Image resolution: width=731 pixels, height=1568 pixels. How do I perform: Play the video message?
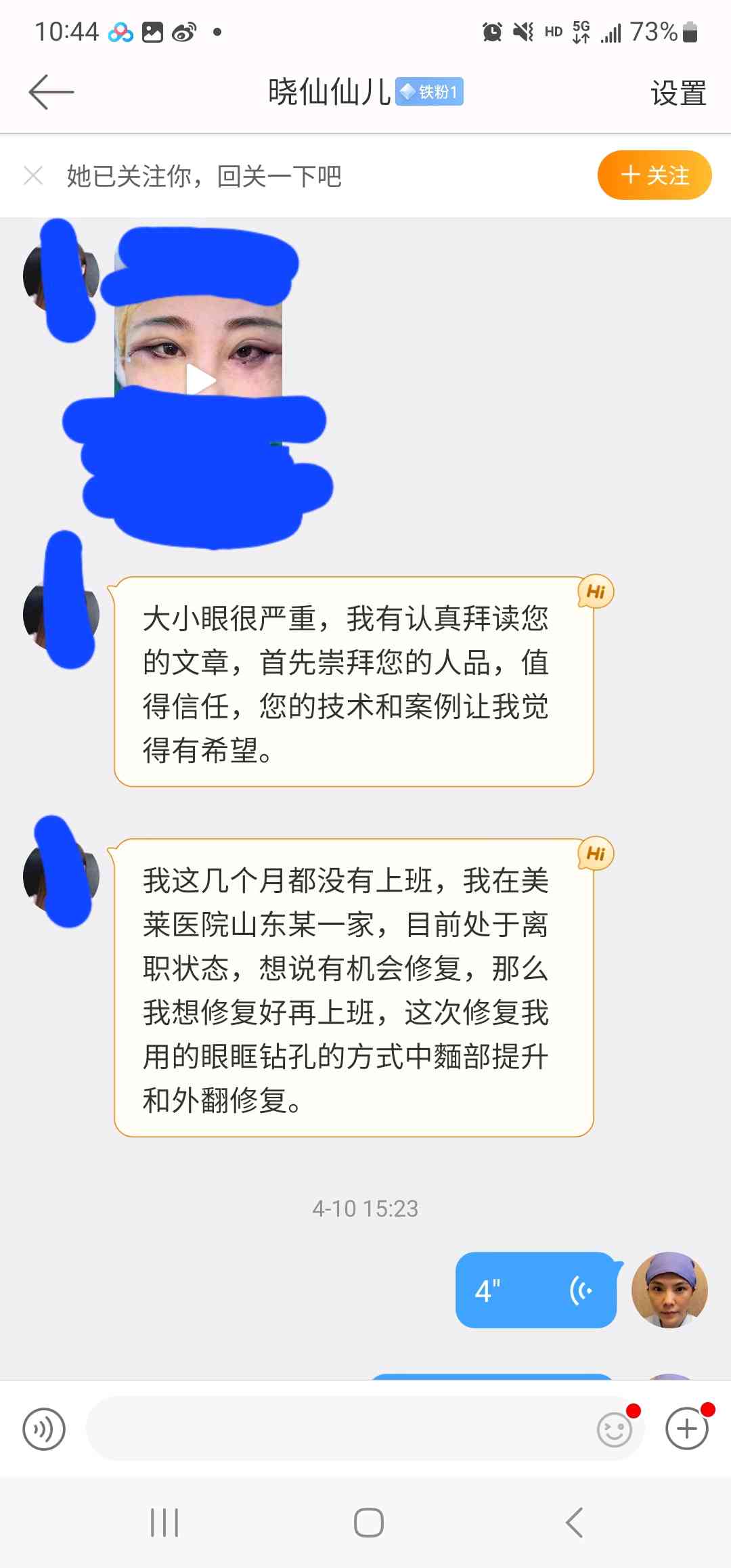click(200, 379)
